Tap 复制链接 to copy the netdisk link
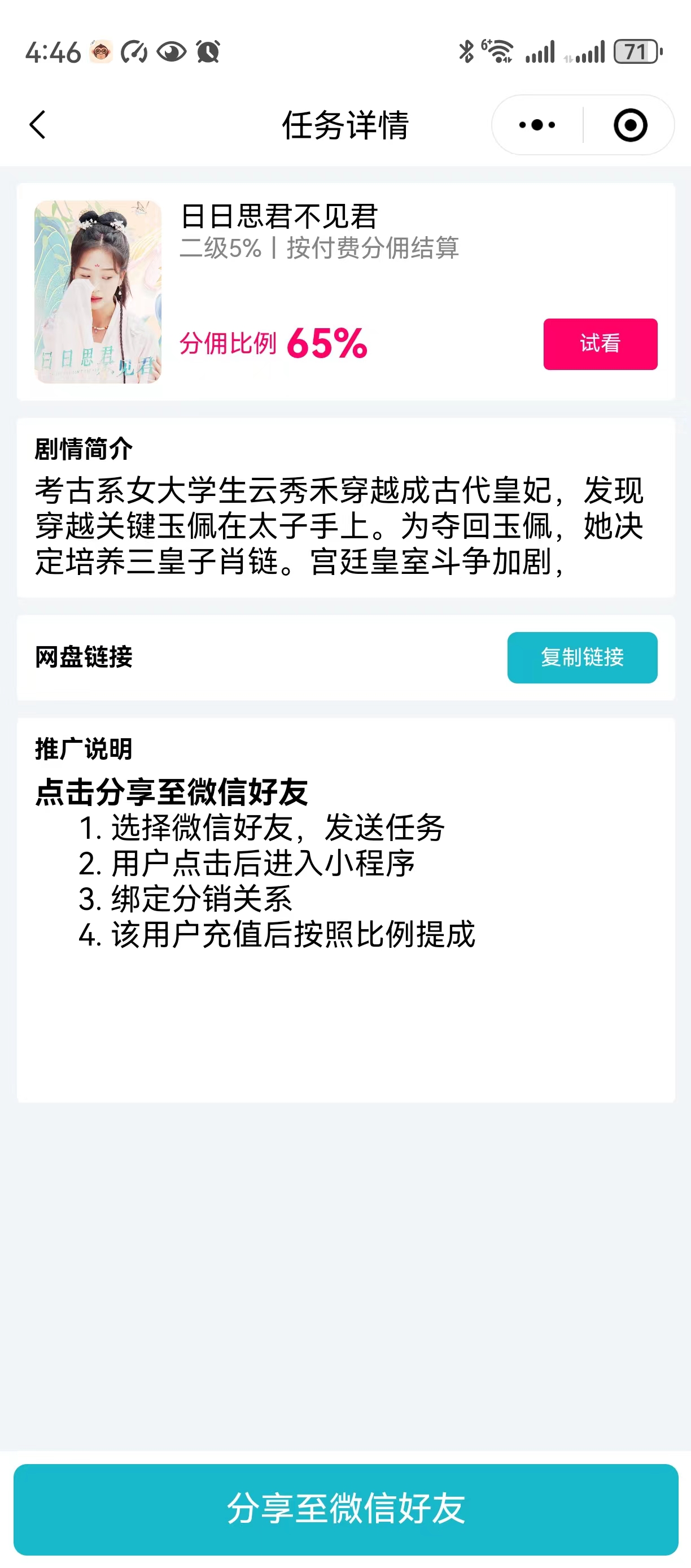 [x=582, y=657]
